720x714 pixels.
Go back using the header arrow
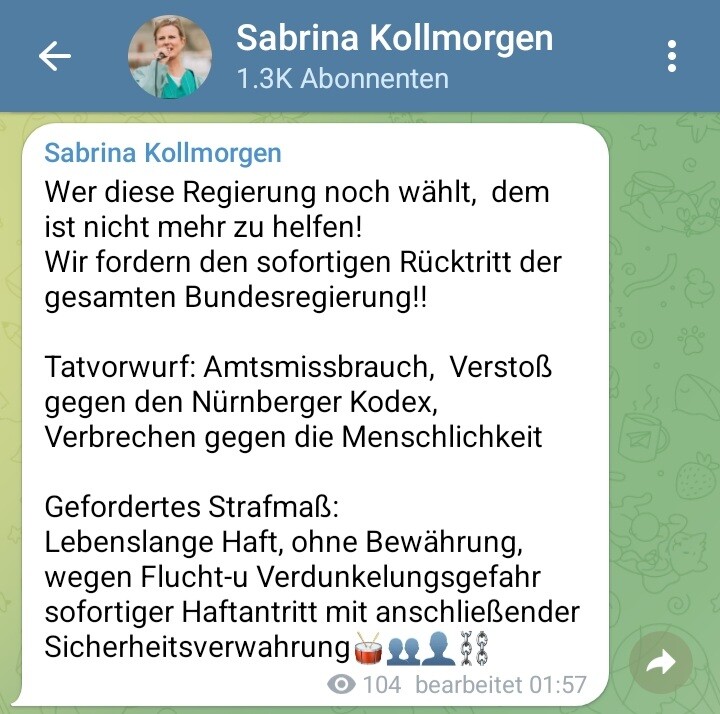pos(55,56)
